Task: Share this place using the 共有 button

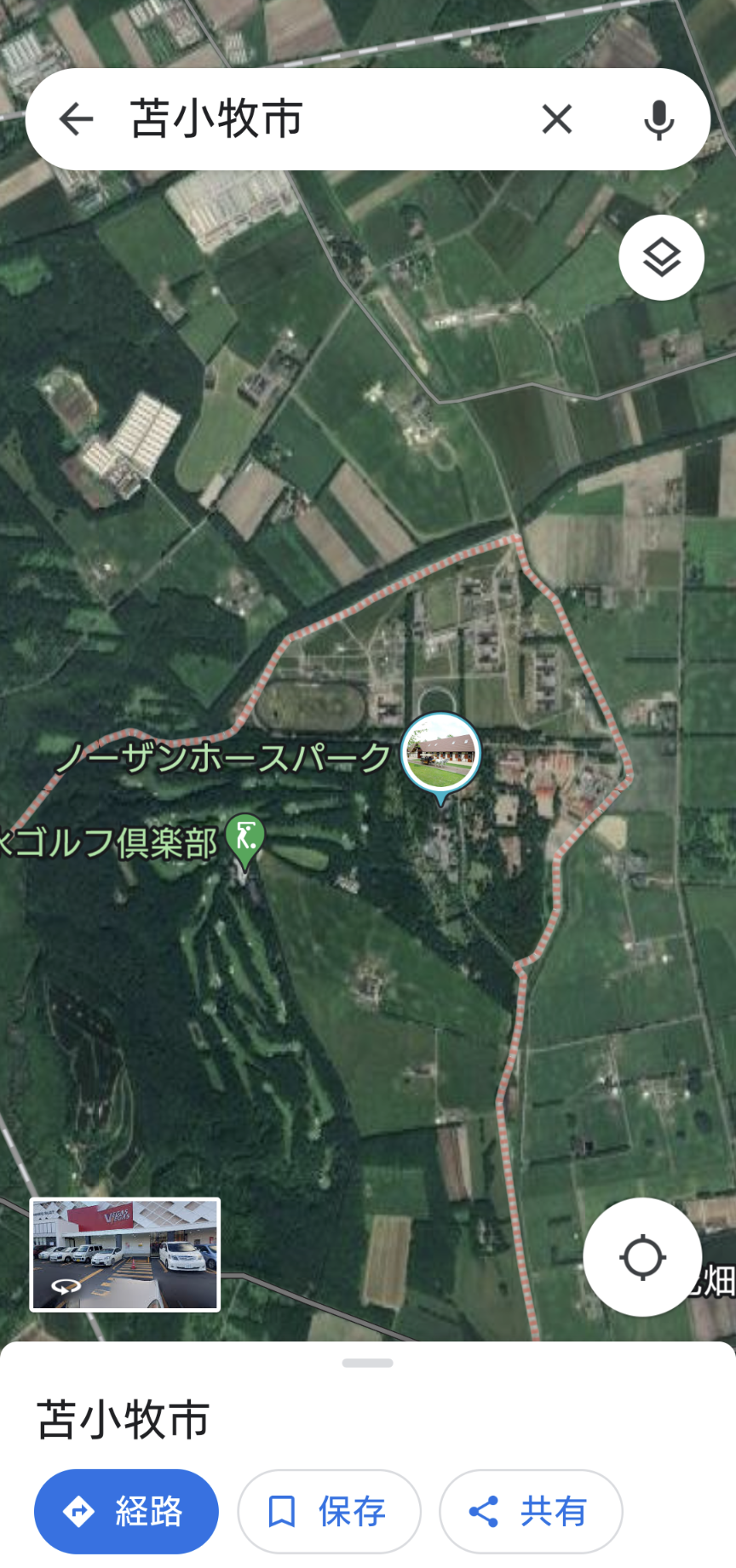Action: pos(530,1511)
